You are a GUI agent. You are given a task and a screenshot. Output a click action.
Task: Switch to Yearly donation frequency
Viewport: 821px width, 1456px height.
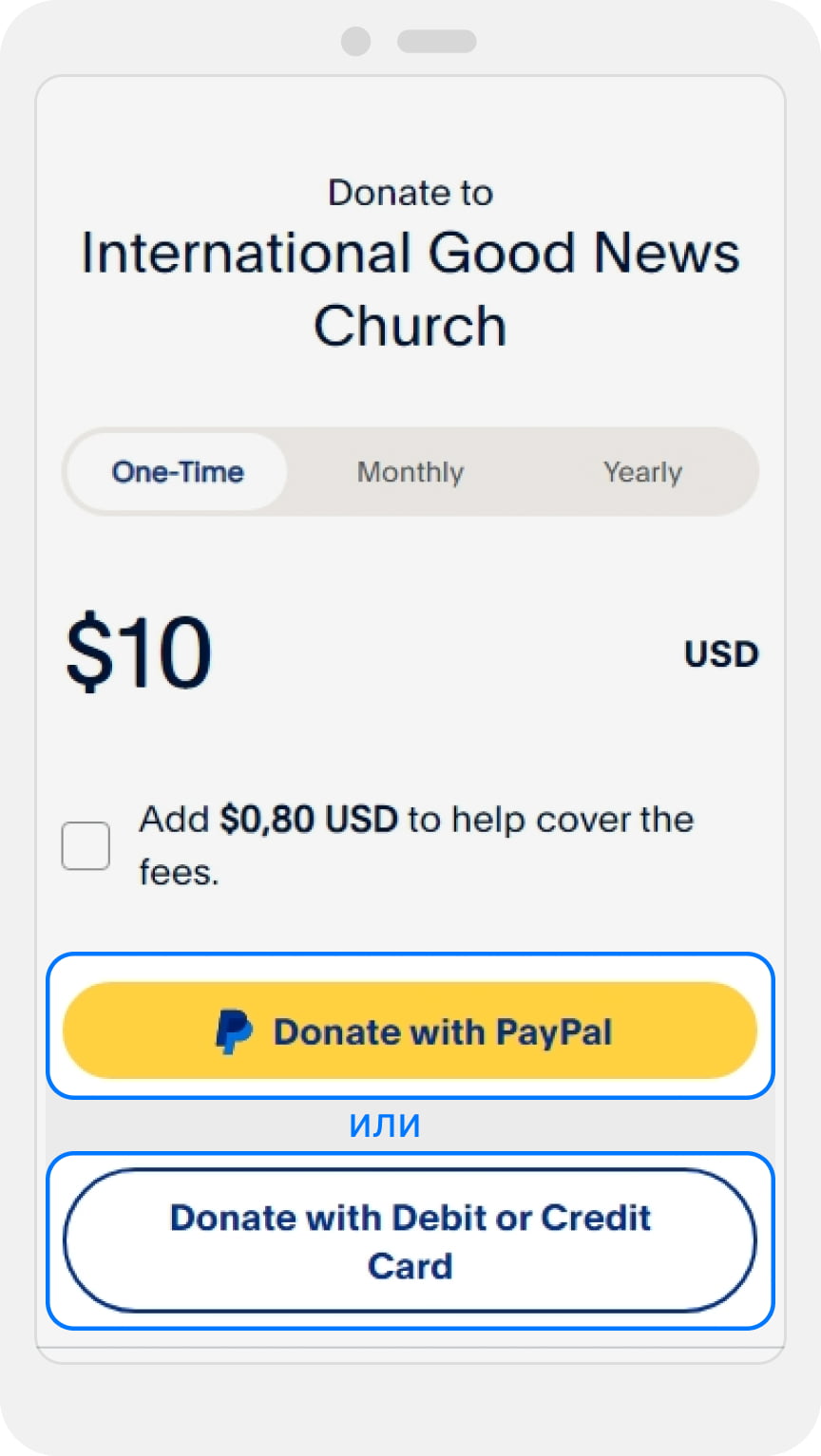pyautogui.click(x=642, y=472)
